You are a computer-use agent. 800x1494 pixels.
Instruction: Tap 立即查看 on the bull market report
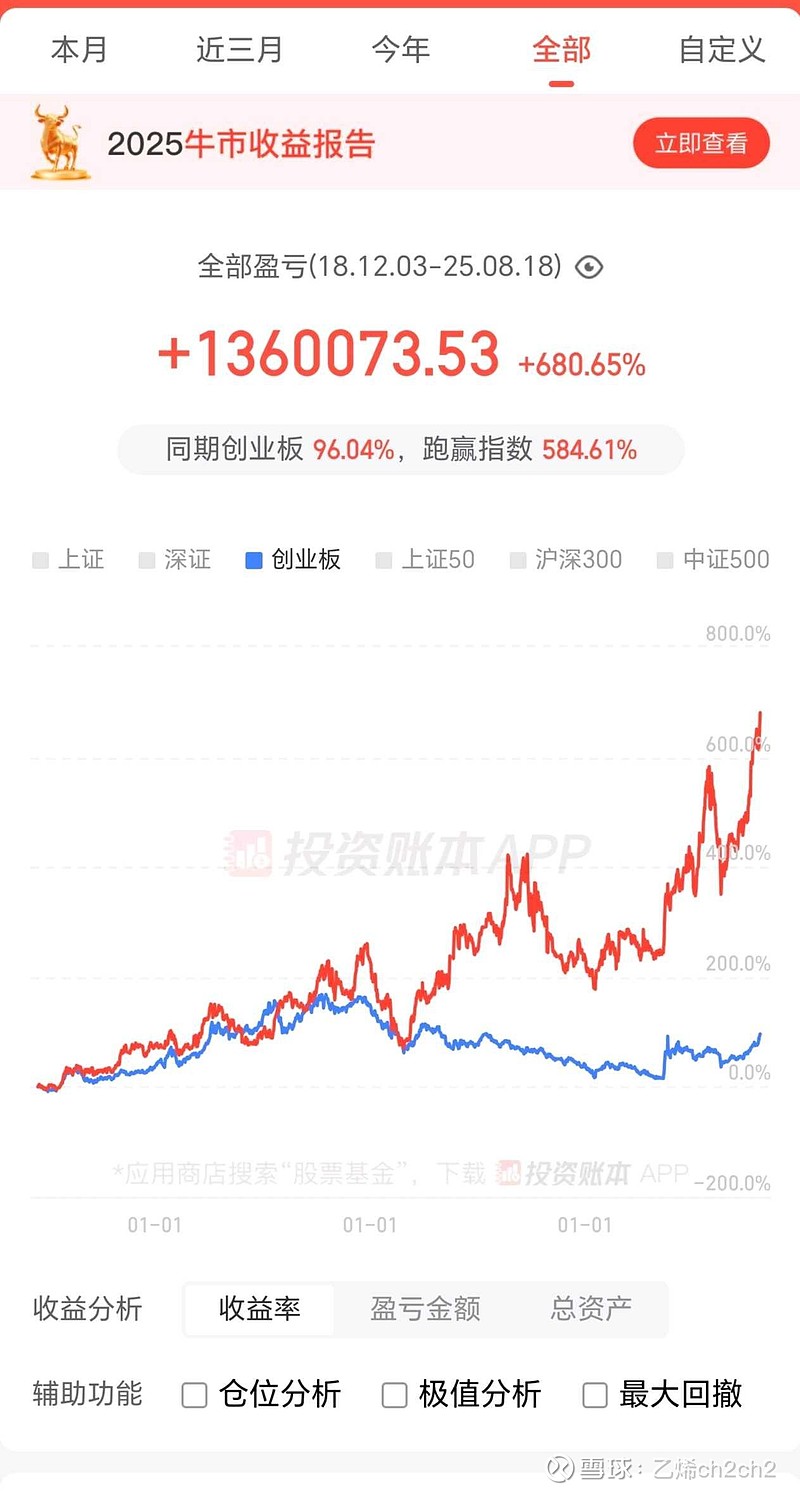click(701, 143)
